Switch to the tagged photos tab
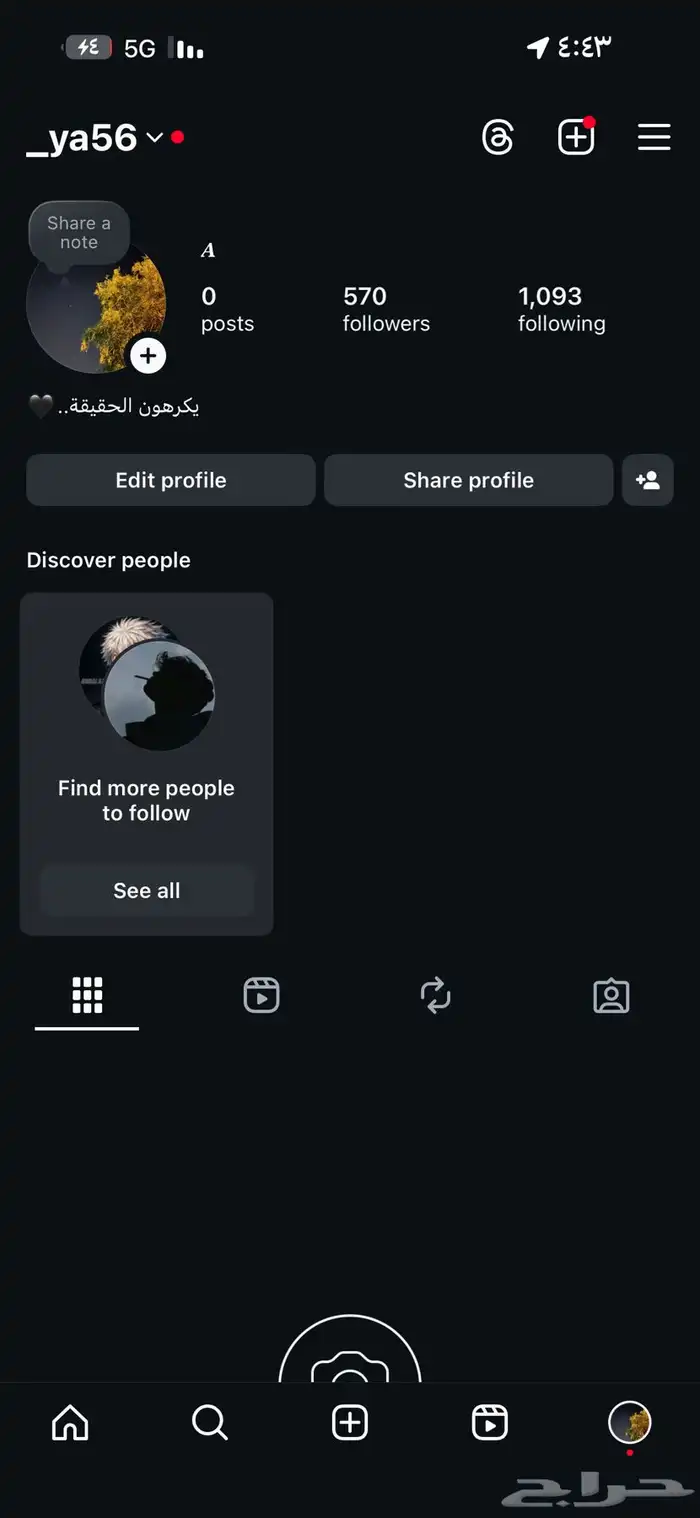The width and height of the screenshot is (700, 1518). tap(611, 996)
